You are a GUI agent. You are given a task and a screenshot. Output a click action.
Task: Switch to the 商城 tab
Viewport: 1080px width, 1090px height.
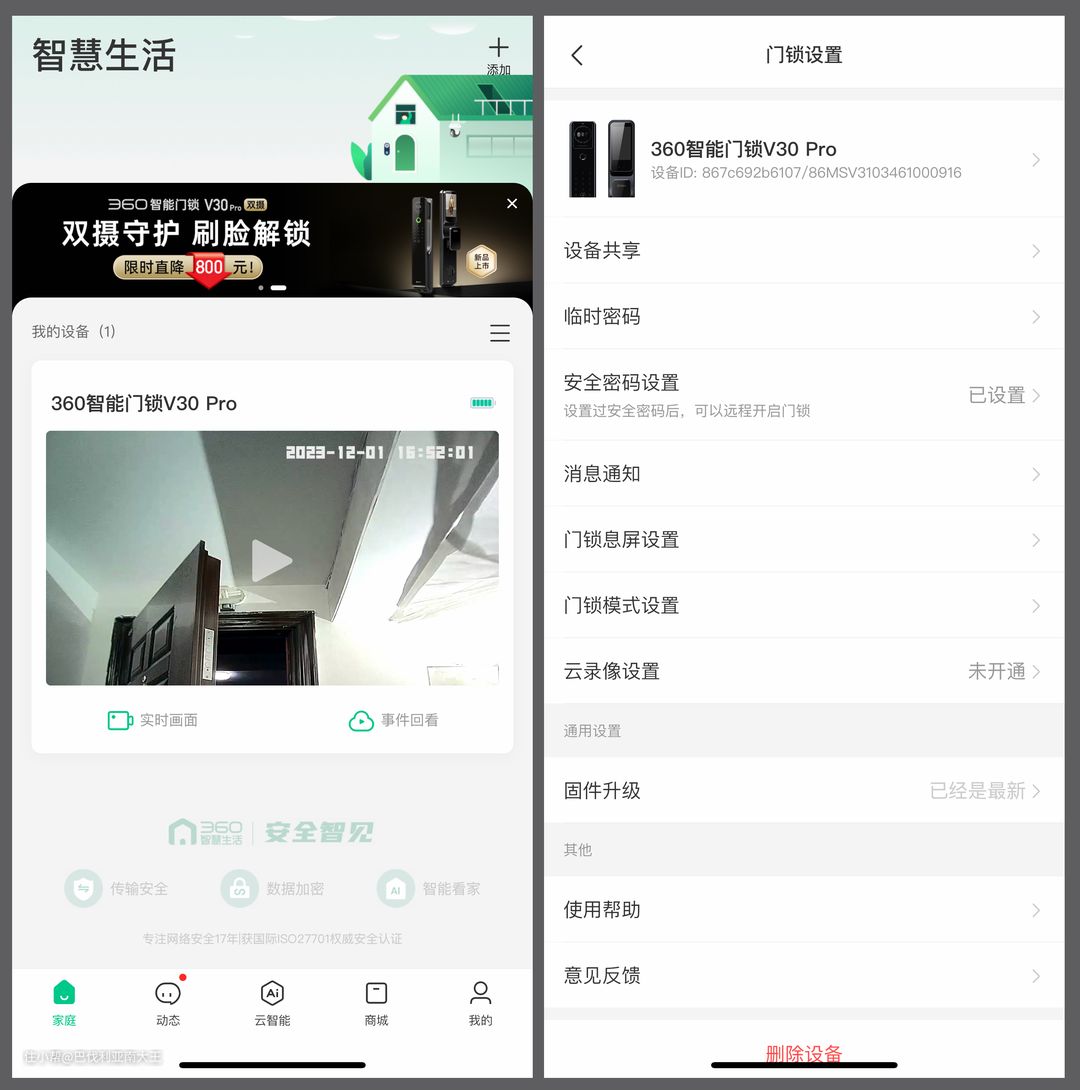tap(376, 1003)
